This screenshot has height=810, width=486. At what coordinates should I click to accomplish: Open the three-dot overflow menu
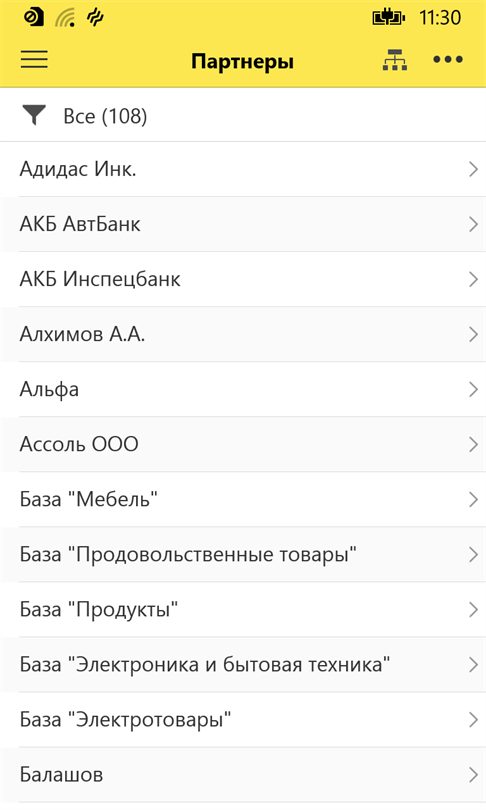coord(448,60)
